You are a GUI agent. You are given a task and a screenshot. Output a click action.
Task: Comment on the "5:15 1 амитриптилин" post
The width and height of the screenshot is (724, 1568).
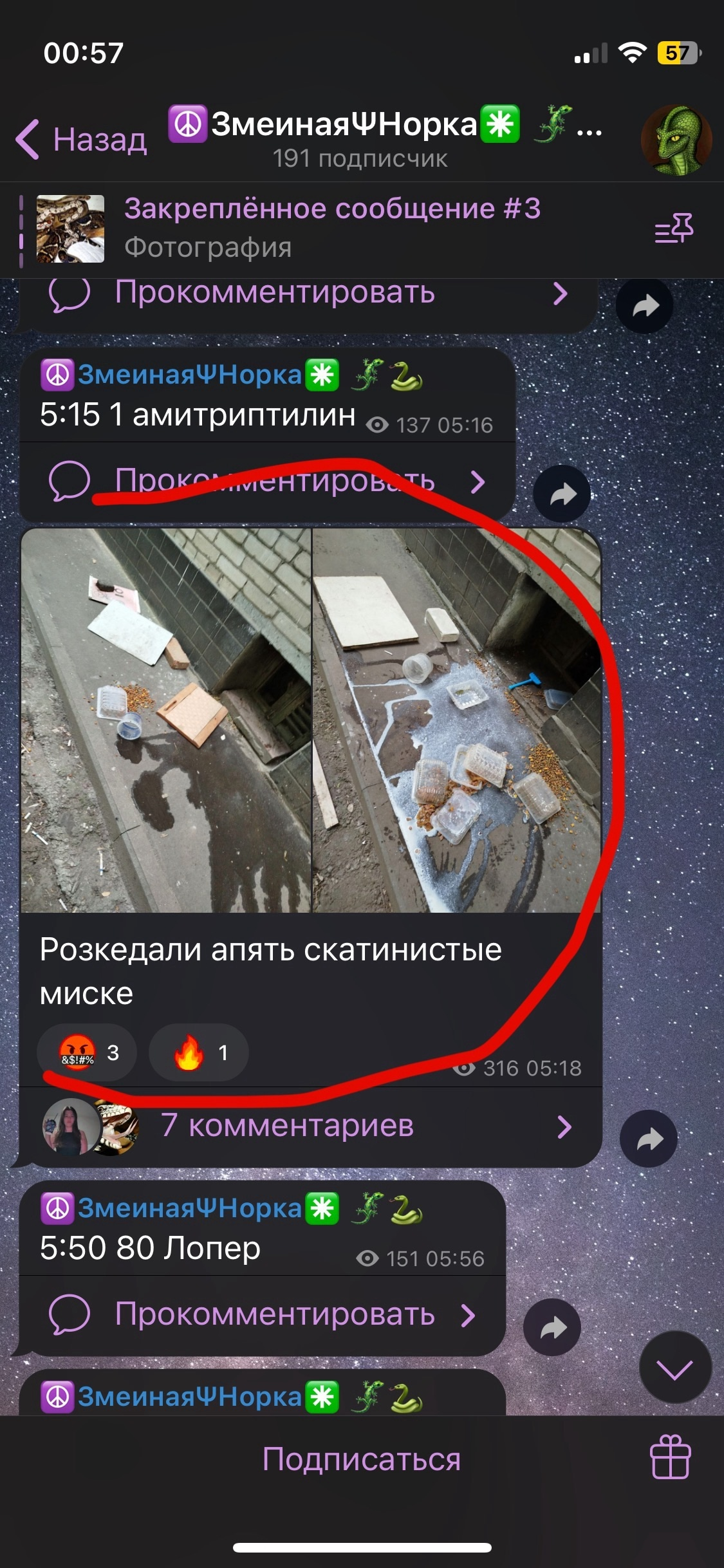[x=267, y=481]
